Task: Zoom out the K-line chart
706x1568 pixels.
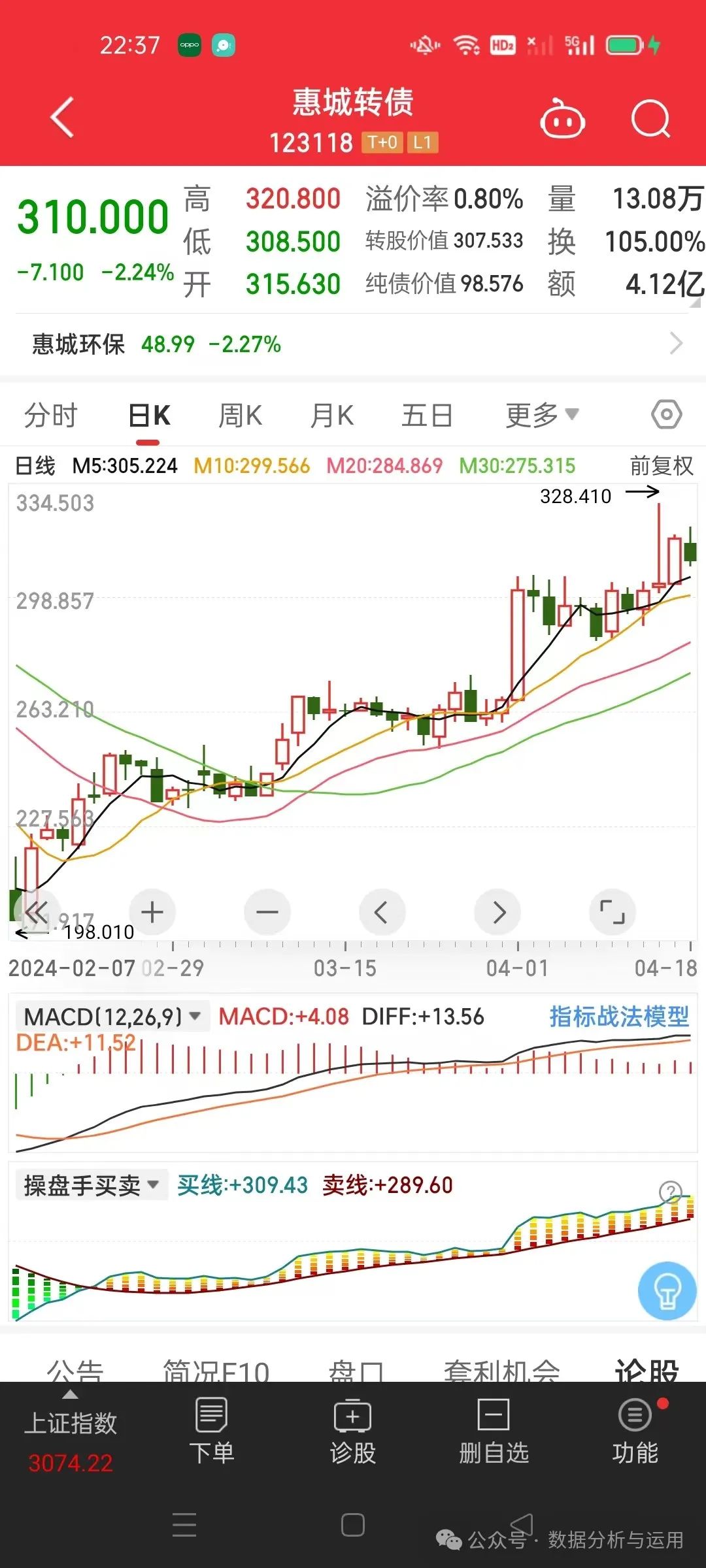Action: click(267, 912)
